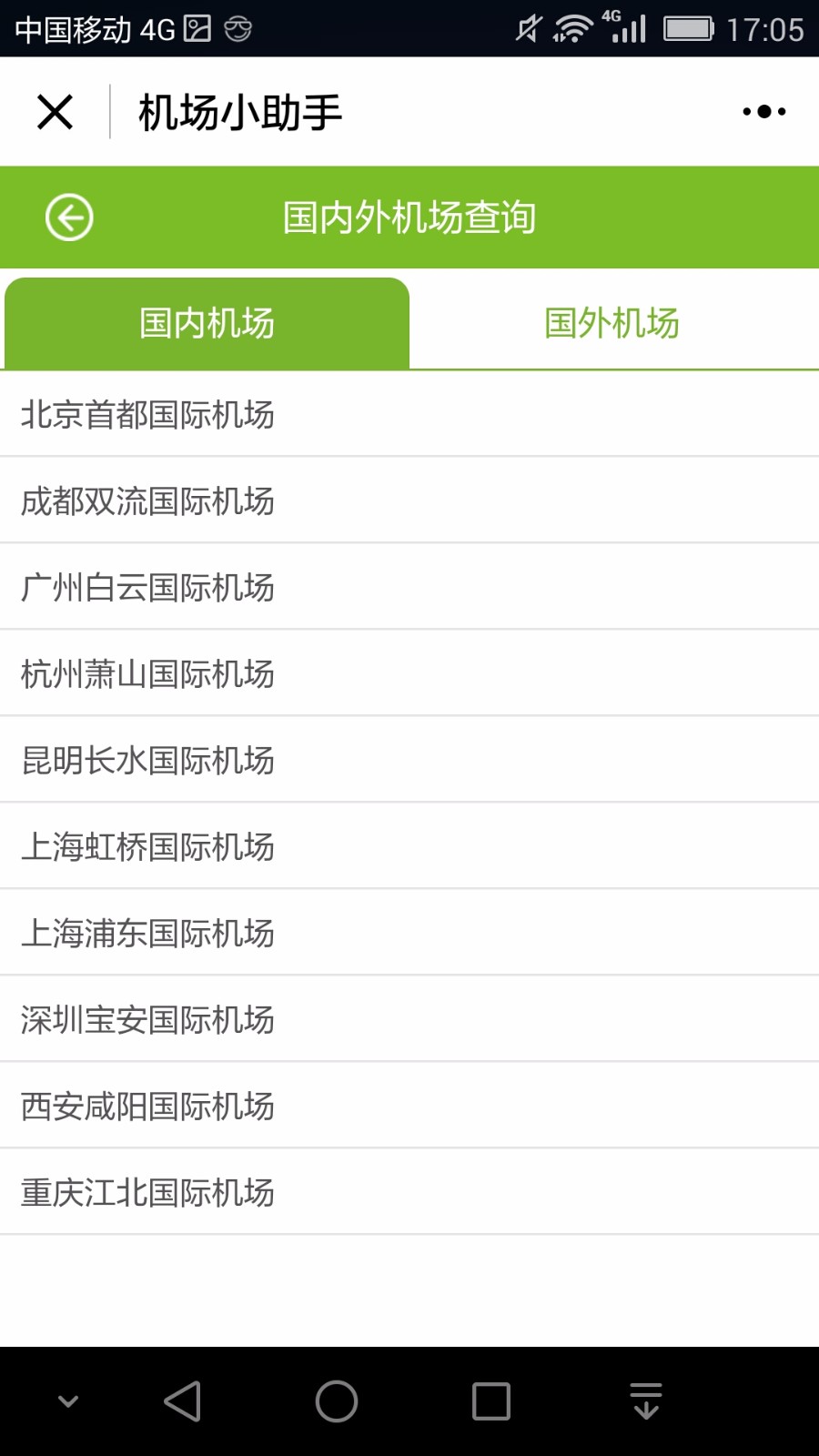Viewport: 819px width, 1456px height.
Task: View 杭州萧山国际机场
Action: tap(409, 673)
